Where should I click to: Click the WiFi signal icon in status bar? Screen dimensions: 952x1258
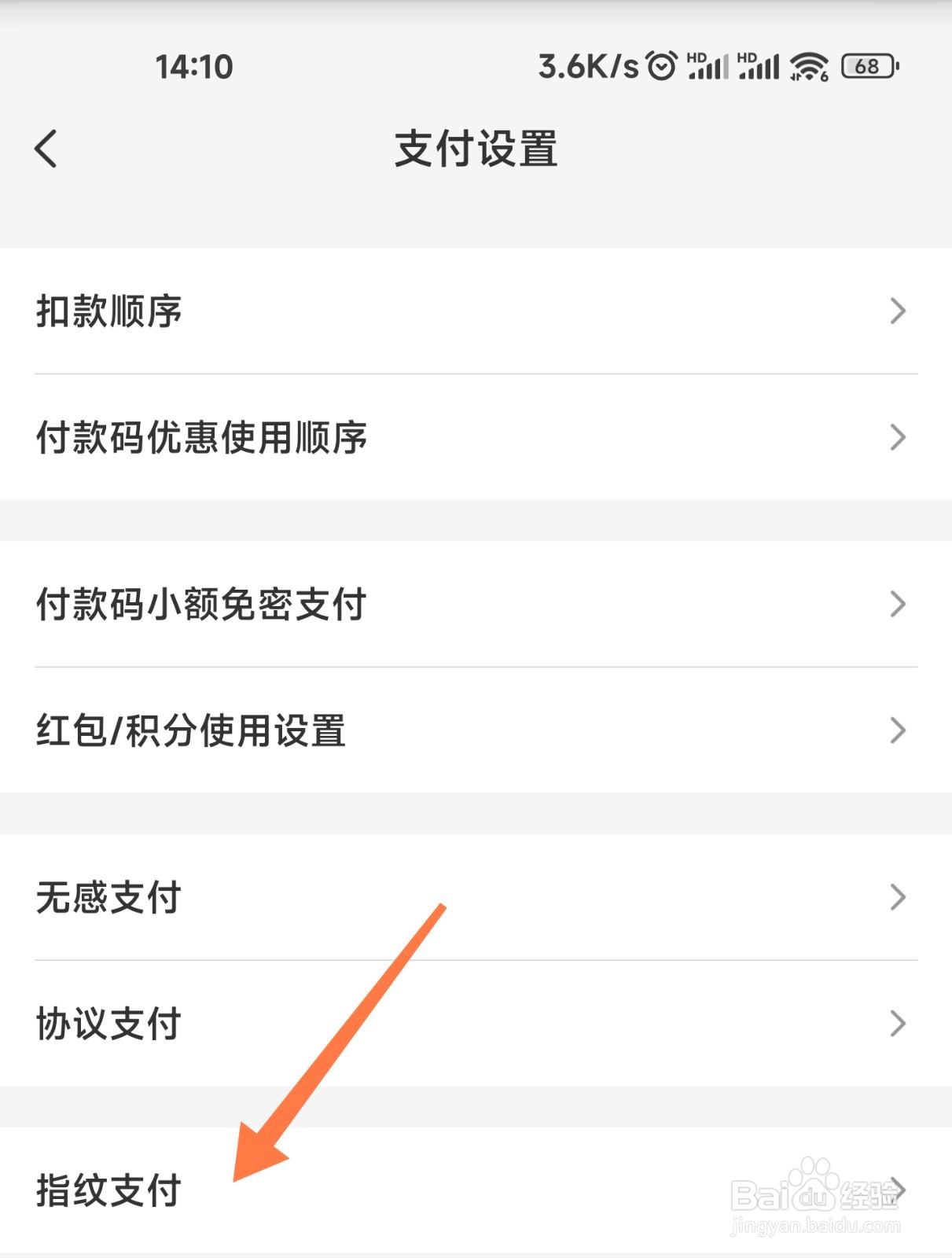(809, 66)
